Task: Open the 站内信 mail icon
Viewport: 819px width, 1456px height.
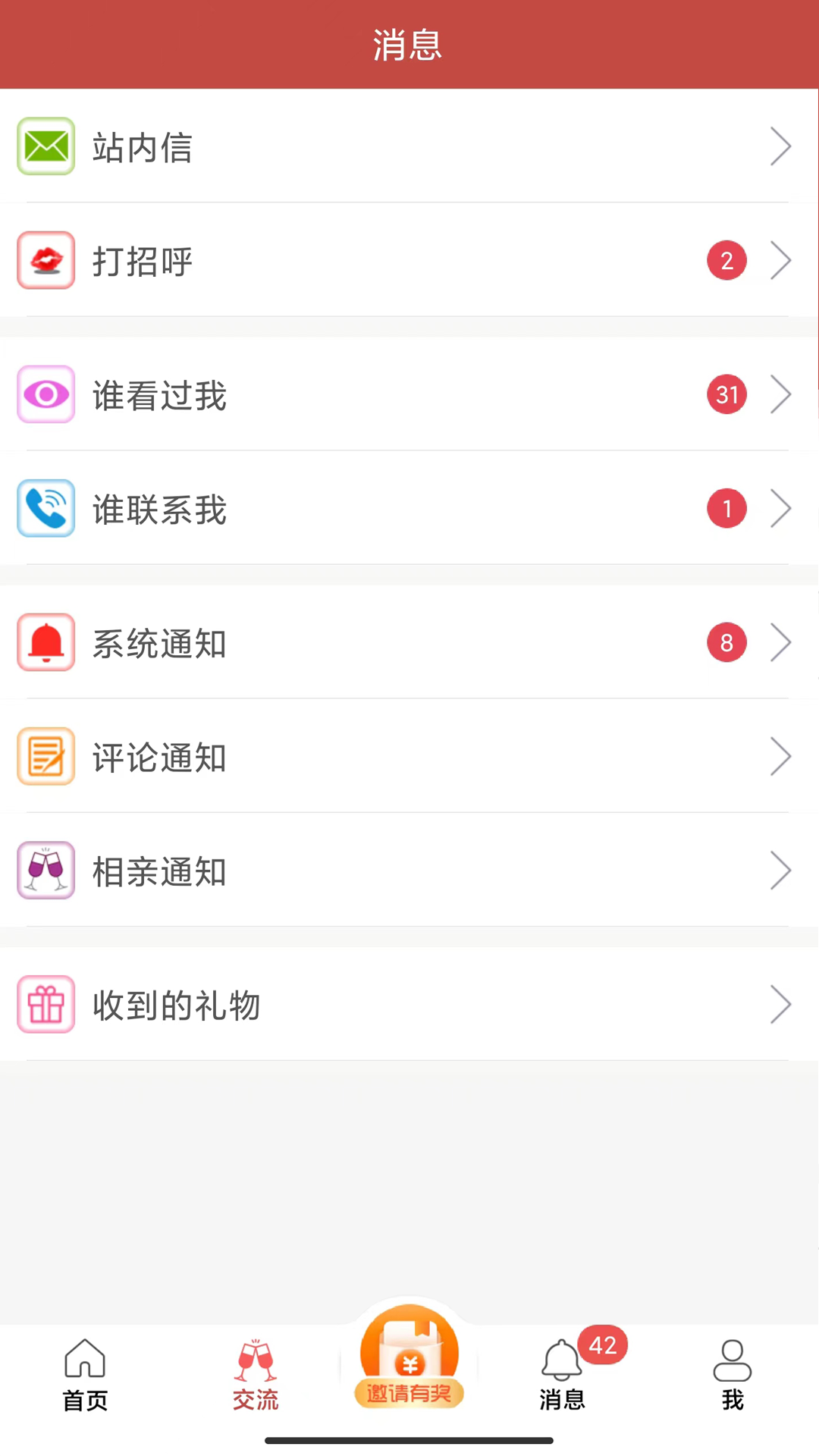Action: click(x=45, y=146)
